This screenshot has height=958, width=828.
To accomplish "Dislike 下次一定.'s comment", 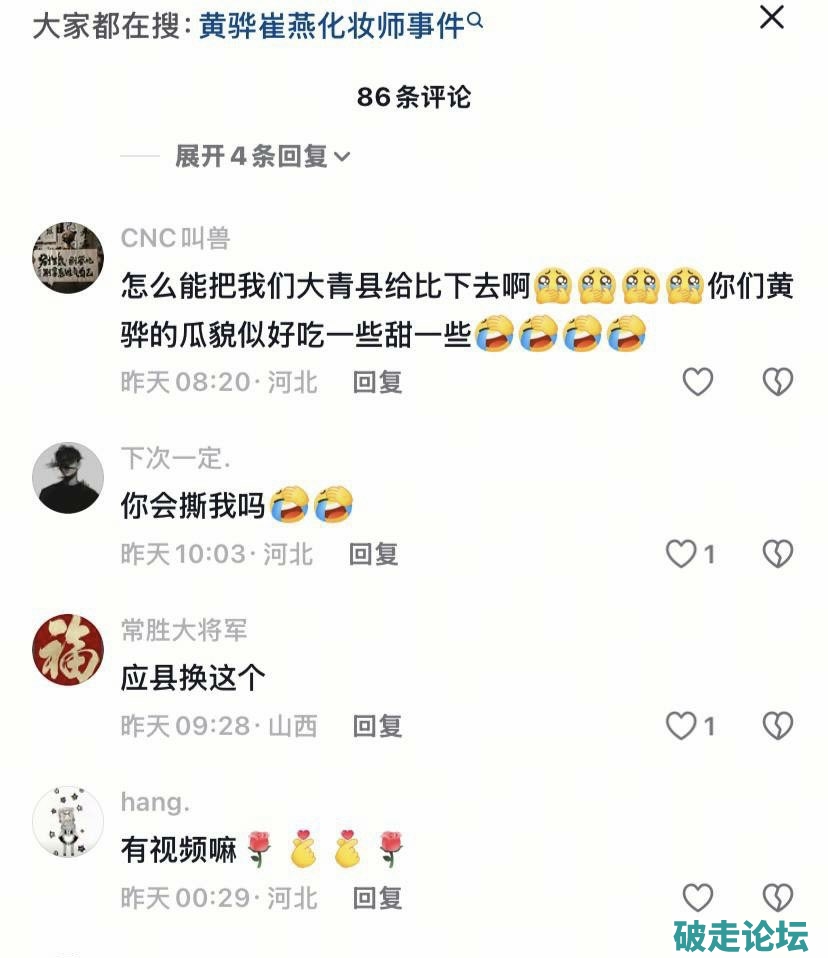I will click(x=777, y=553).
